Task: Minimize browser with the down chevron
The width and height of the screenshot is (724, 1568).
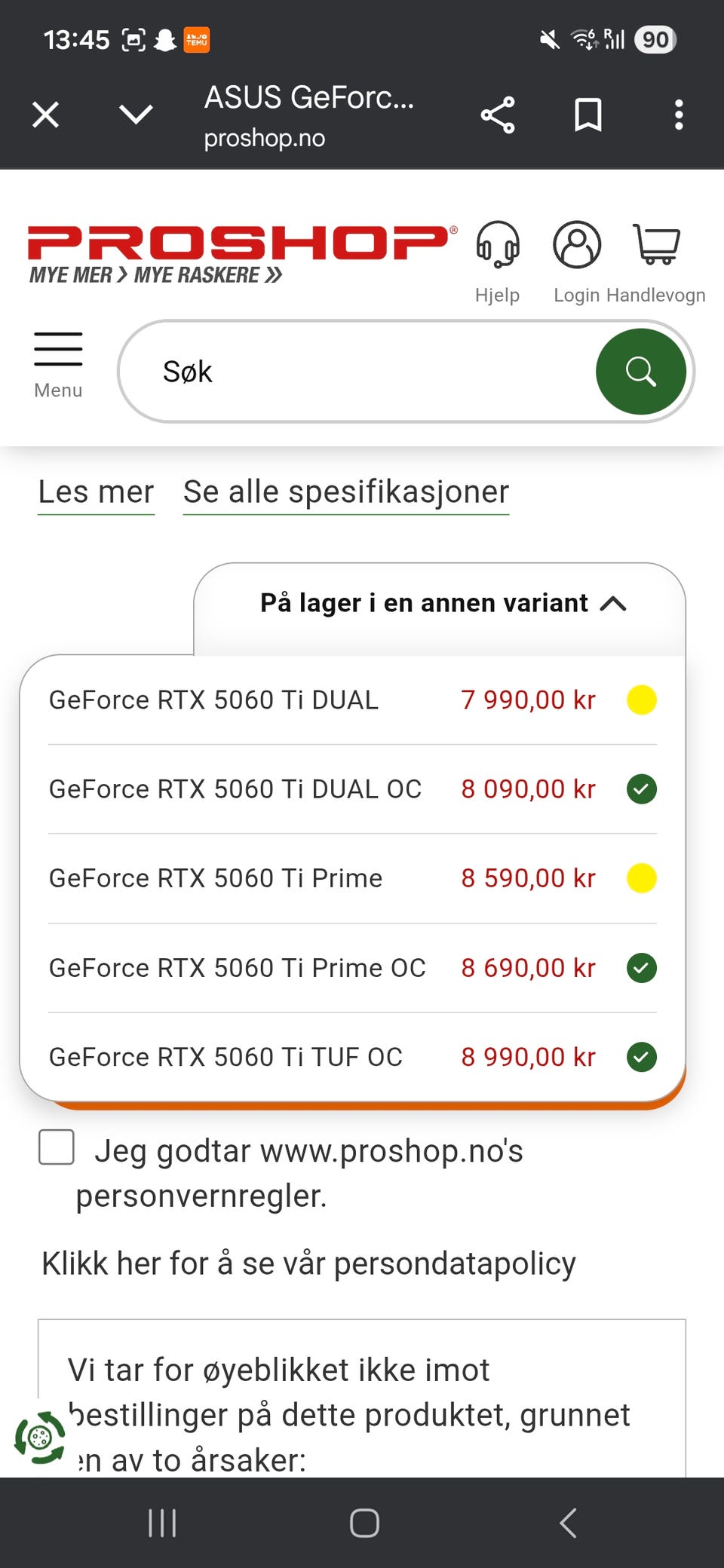Action: (135, 115)
